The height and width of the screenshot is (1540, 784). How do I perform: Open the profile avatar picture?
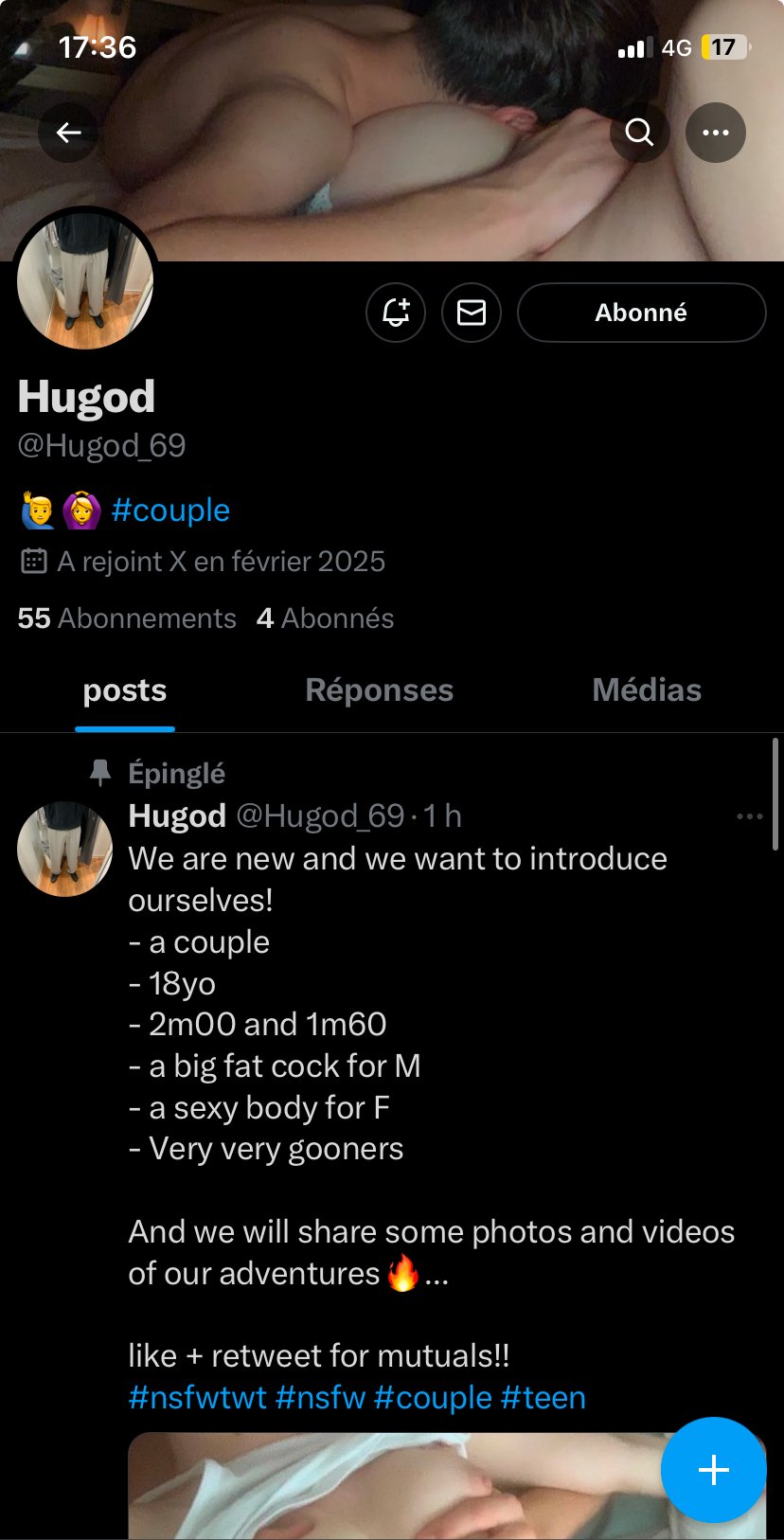coord(86,278)
